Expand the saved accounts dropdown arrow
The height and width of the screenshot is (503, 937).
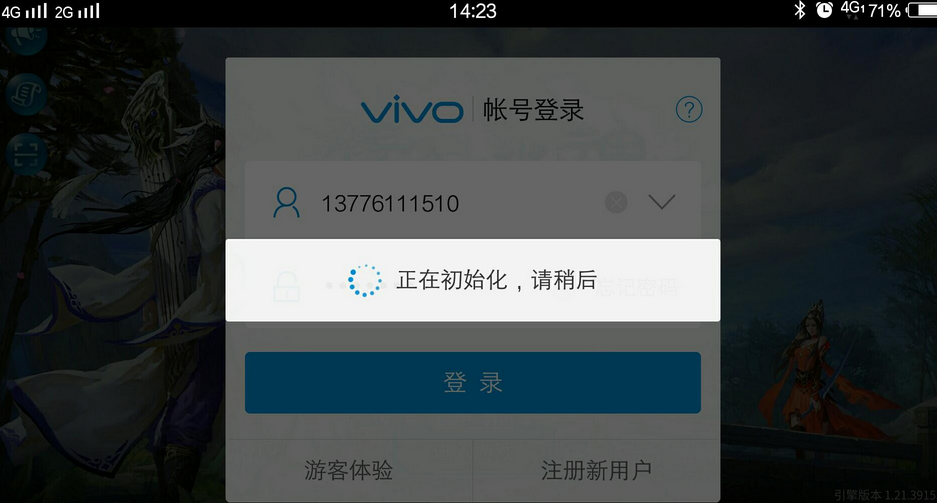point(662,203)
